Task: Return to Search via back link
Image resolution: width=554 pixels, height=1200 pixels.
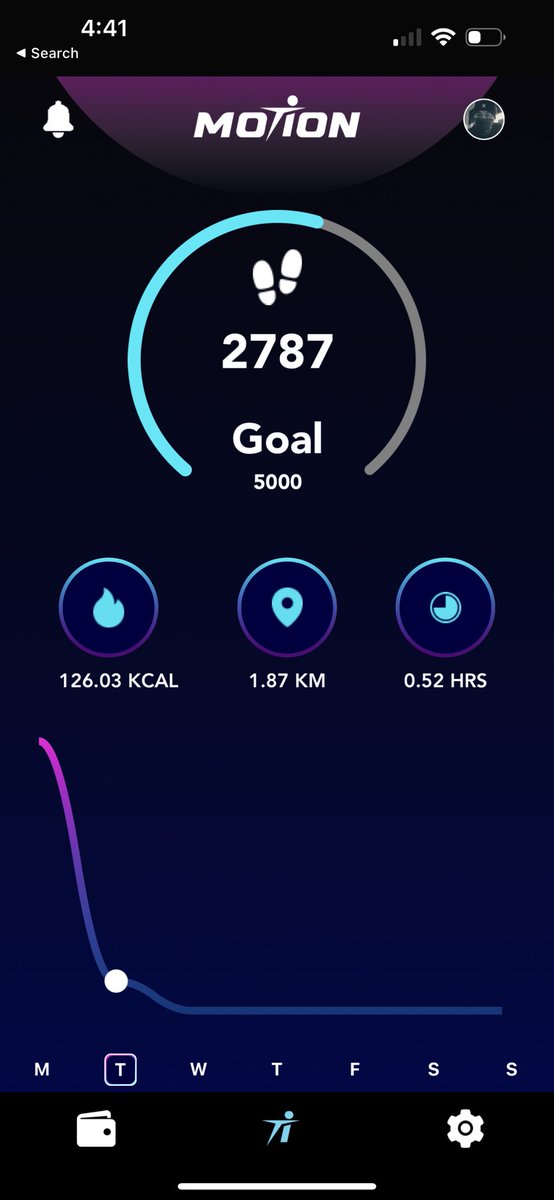Action: (x=47, y=53)
